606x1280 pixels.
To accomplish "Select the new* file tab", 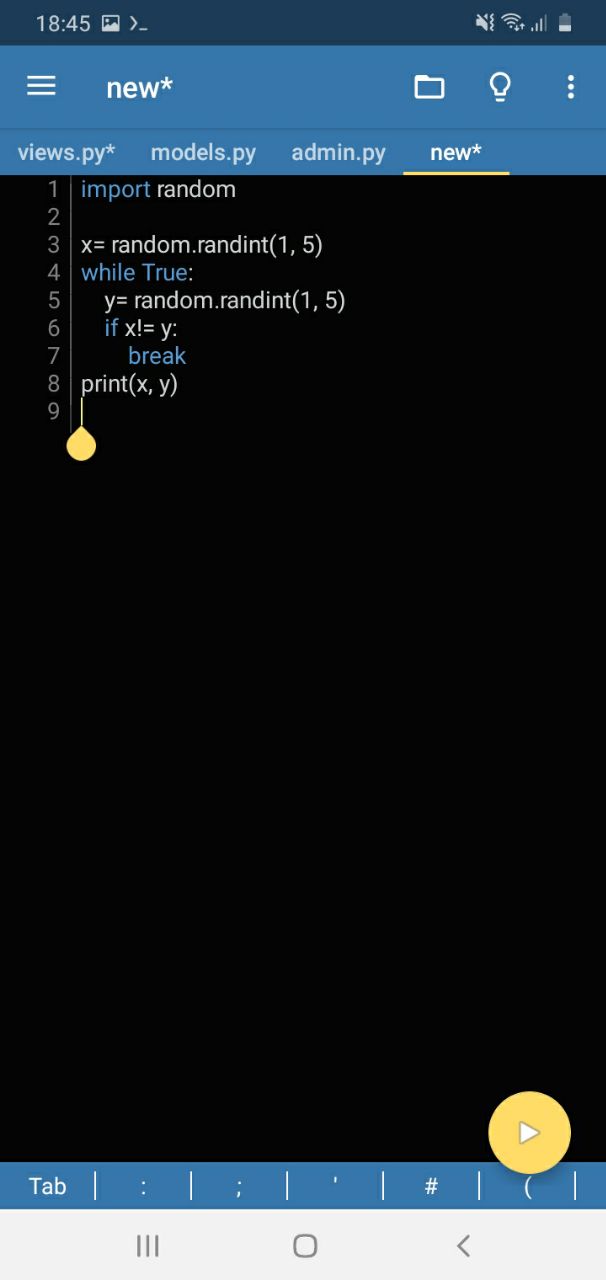I will [456, 152].
